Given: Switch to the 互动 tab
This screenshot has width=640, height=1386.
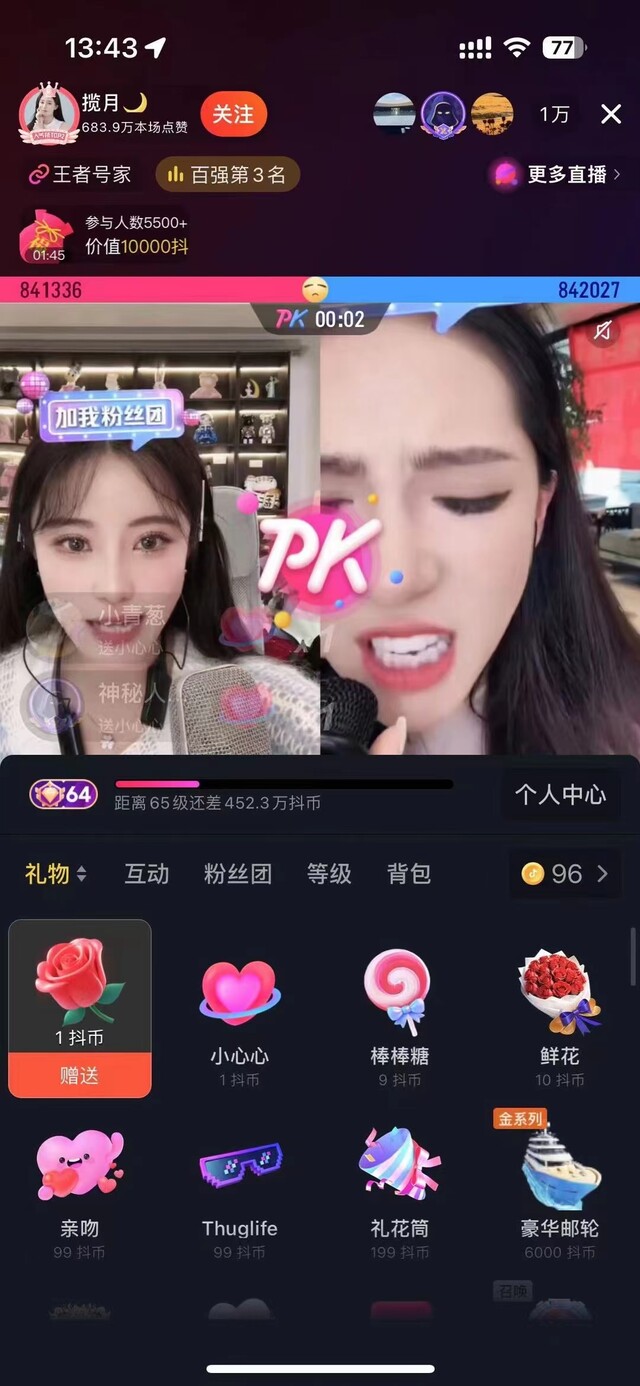Looking at the screenshot, I should point(146,873).
